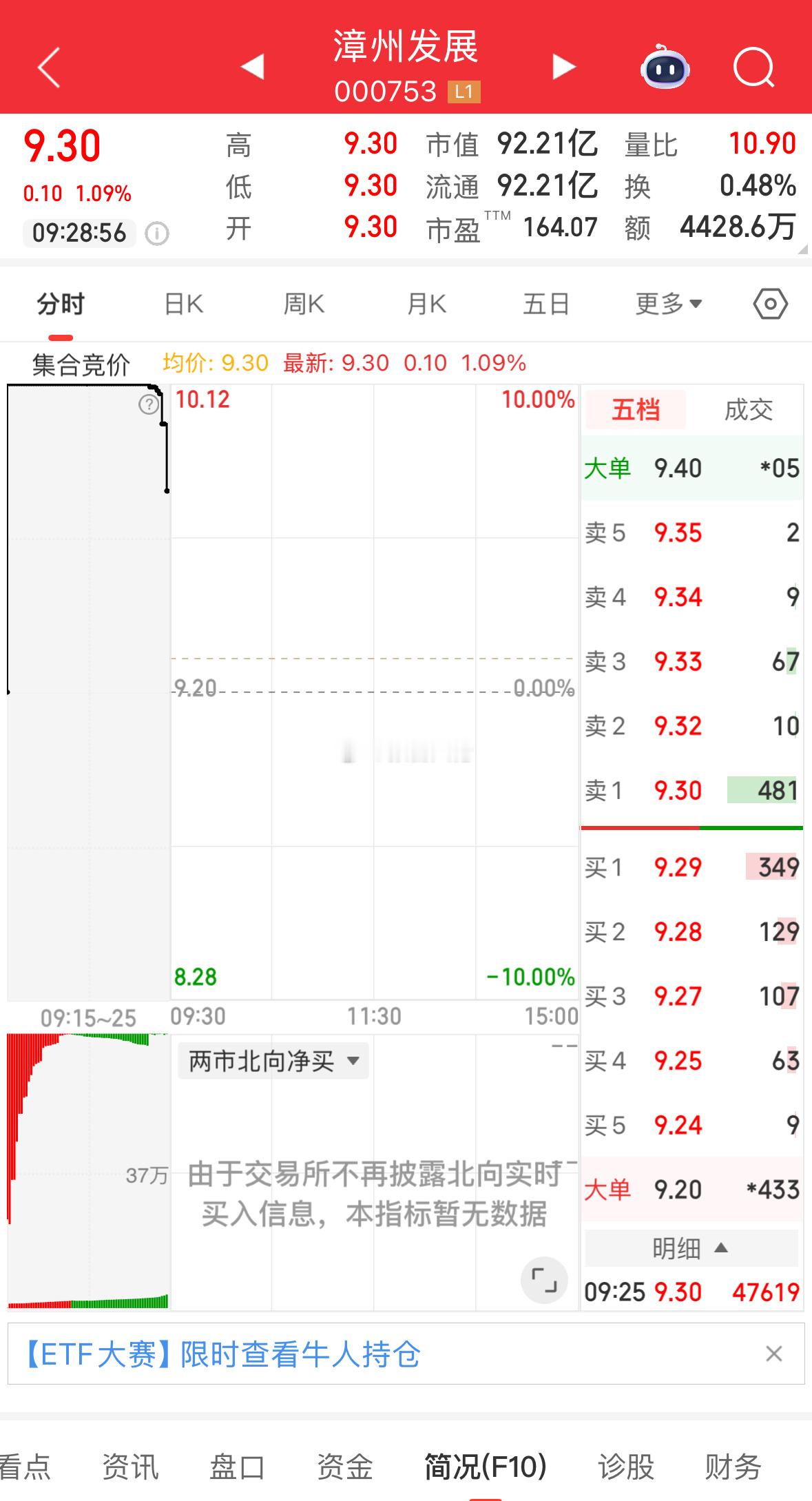Expand the minute chart to fullscreen

point(543,1280)
